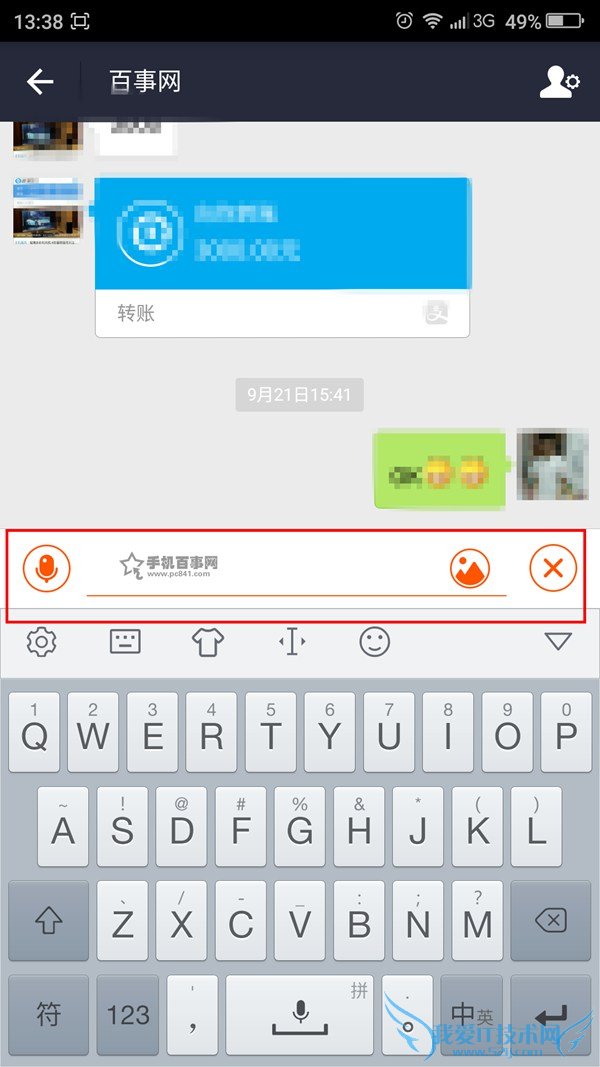Open the emoji smiley panel
The image size is (600, 1067).
(375, 641)
